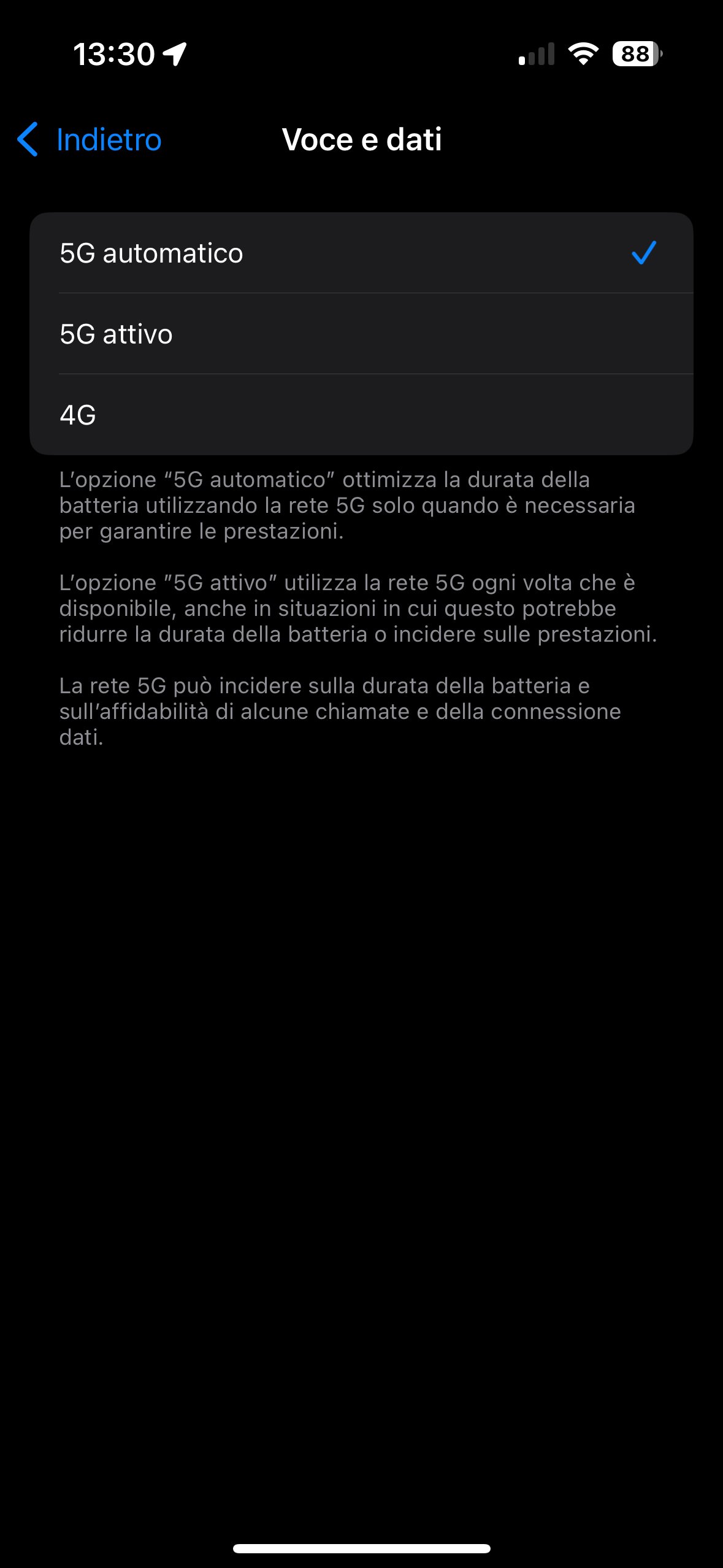Choose the 5G attivo option
The height and width of the screenshot is (1568, 723).
point(361,334)
